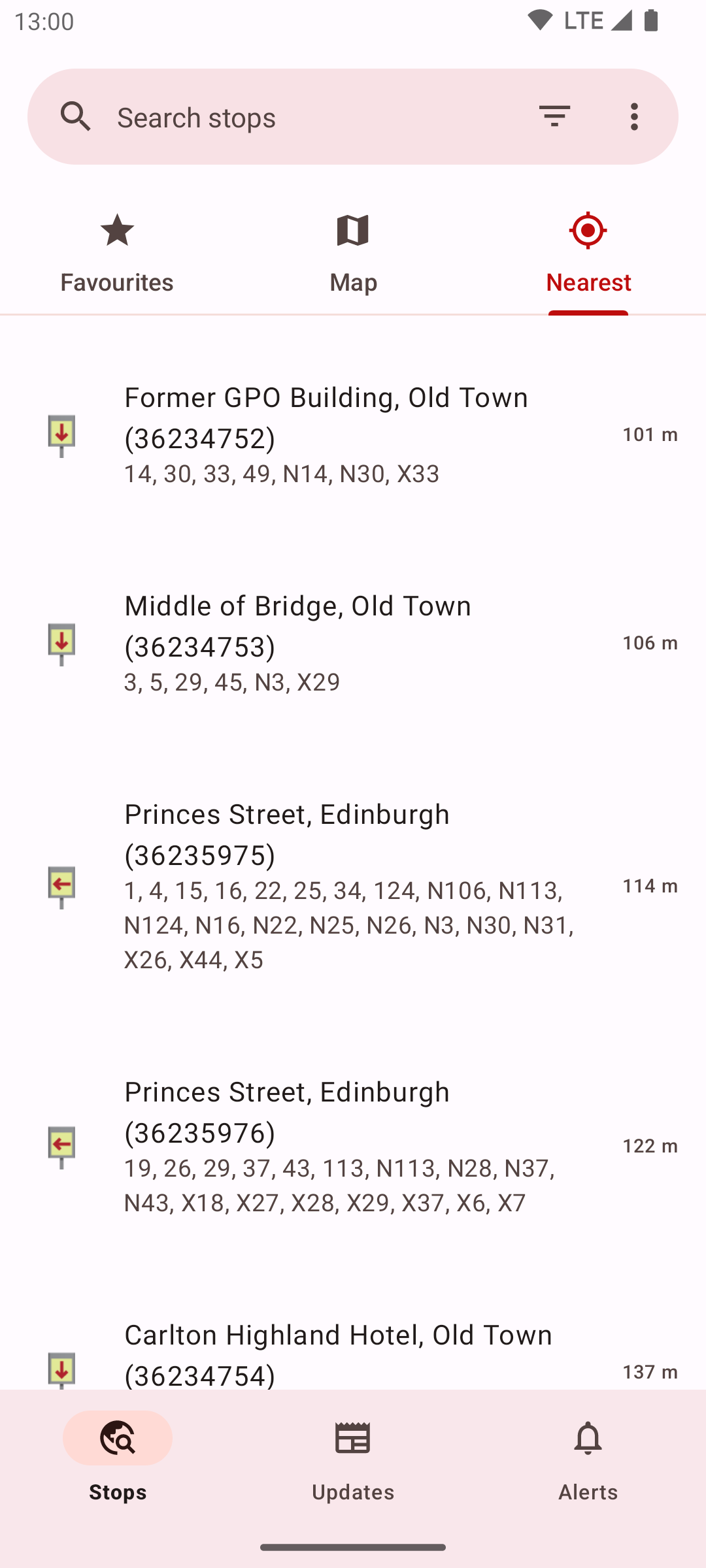Open the more options overflow menu
Screen dimensions: 706x1568
[634, 117]
